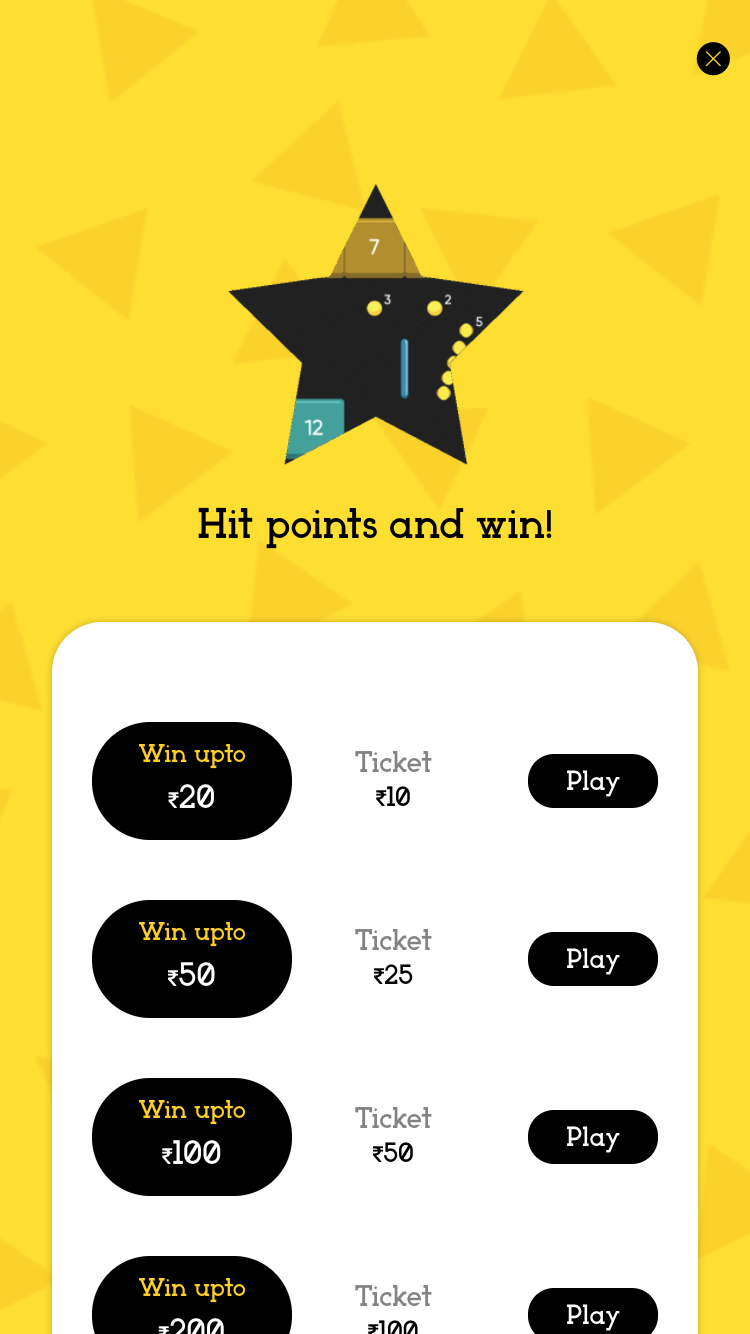750x1334 pixels.
Task: Play with the ₹25 ticket
Action: 592,959
